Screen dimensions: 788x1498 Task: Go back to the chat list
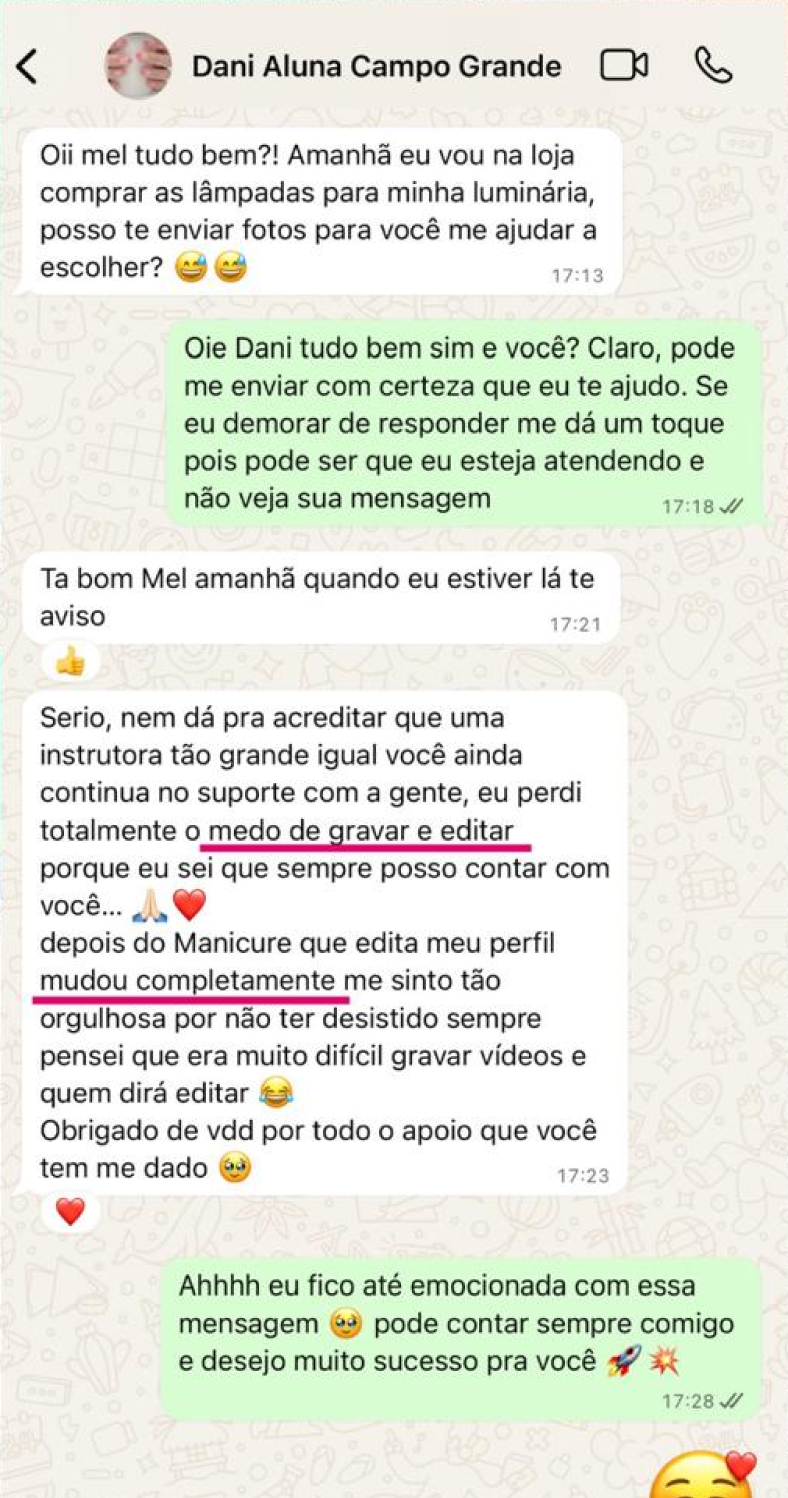click(x=27, y=67)
